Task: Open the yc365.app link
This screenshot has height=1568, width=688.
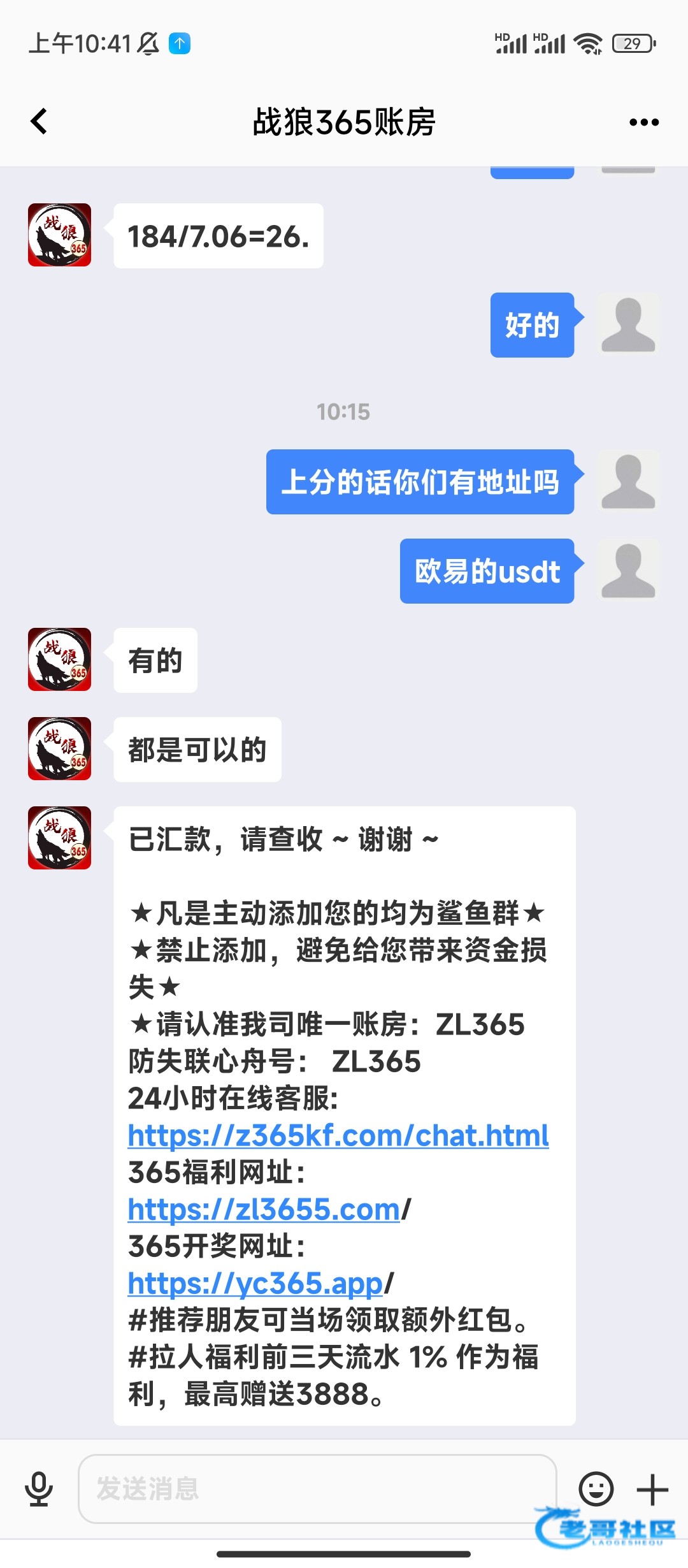Action: tap(255, 1283)
